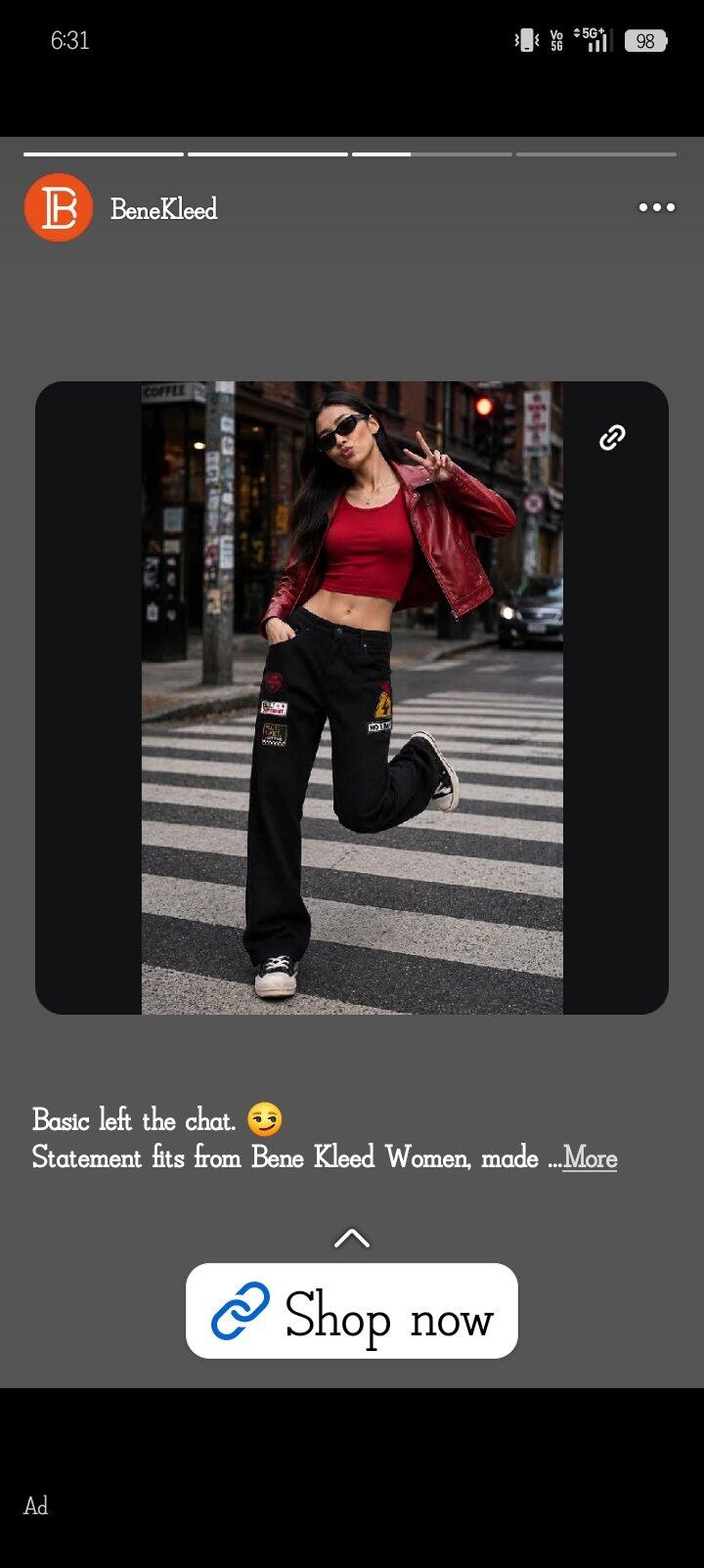
Task: Open the product photo card
Action: click(352, 697)
